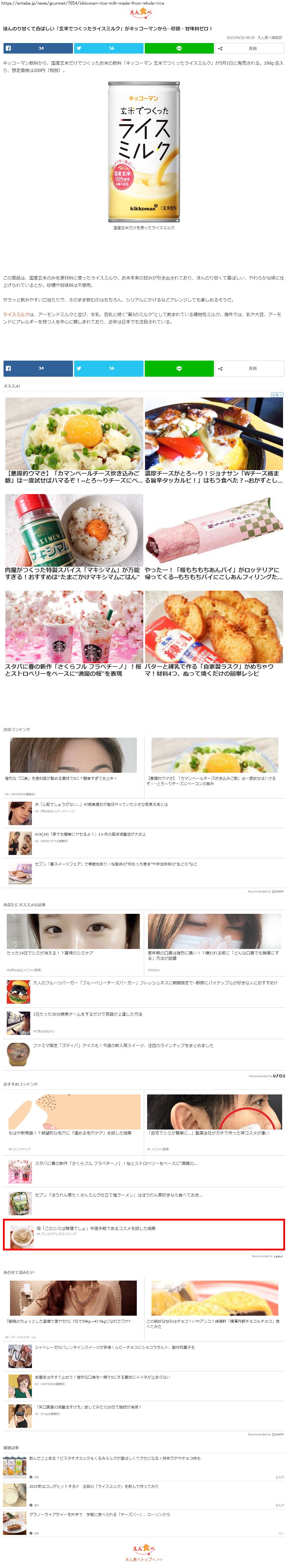This screenshot has height=1568, width=288.
Task: Open the ジョナサン Wチーズ旨辛タッカルビ article
Action: coord(214,477)
